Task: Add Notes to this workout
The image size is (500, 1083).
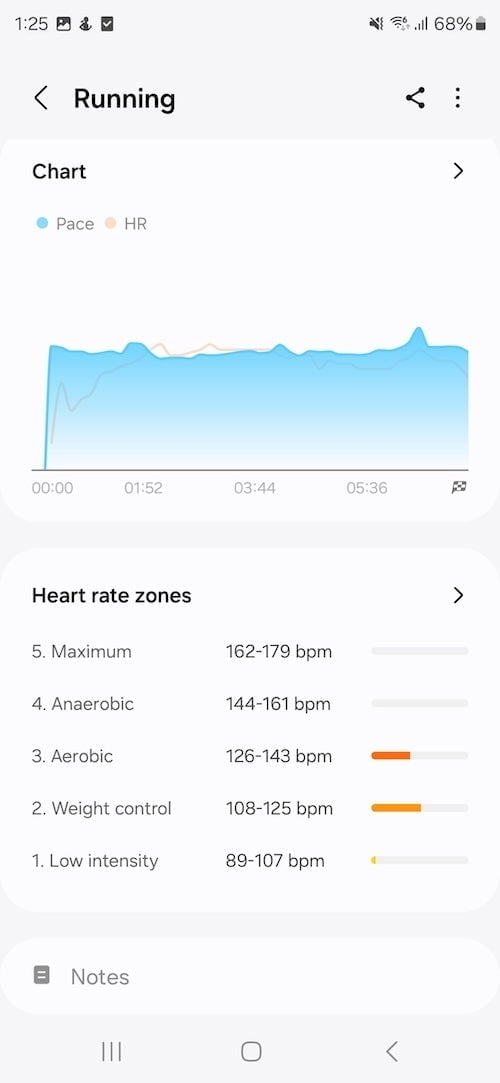Action: click(x=250, y=976)
